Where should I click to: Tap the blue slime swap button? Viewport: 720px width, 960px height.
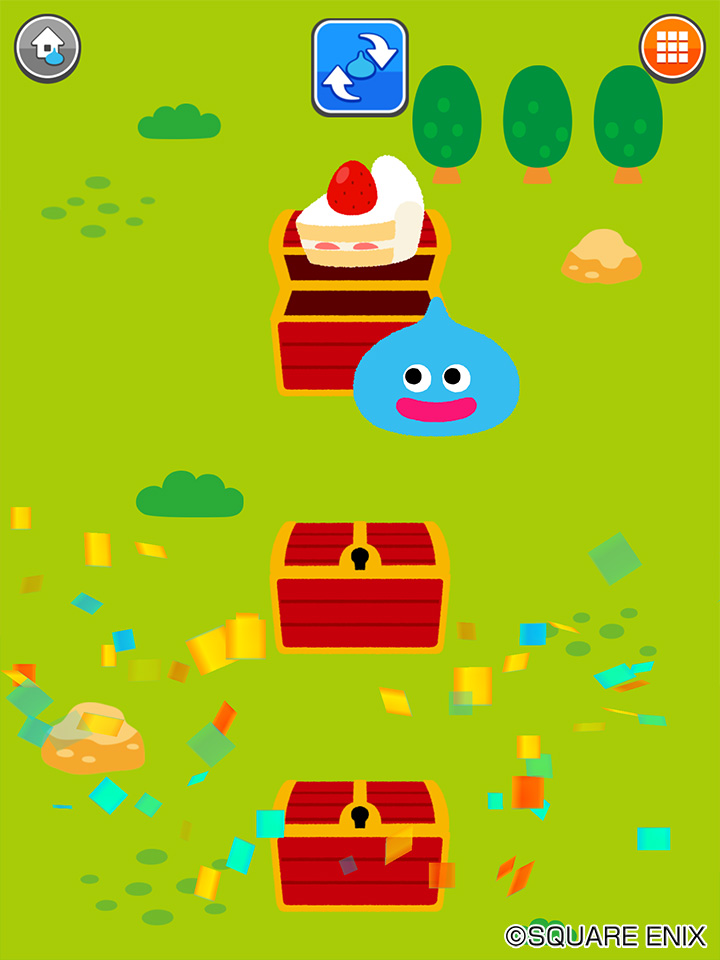tap(360, 67)
